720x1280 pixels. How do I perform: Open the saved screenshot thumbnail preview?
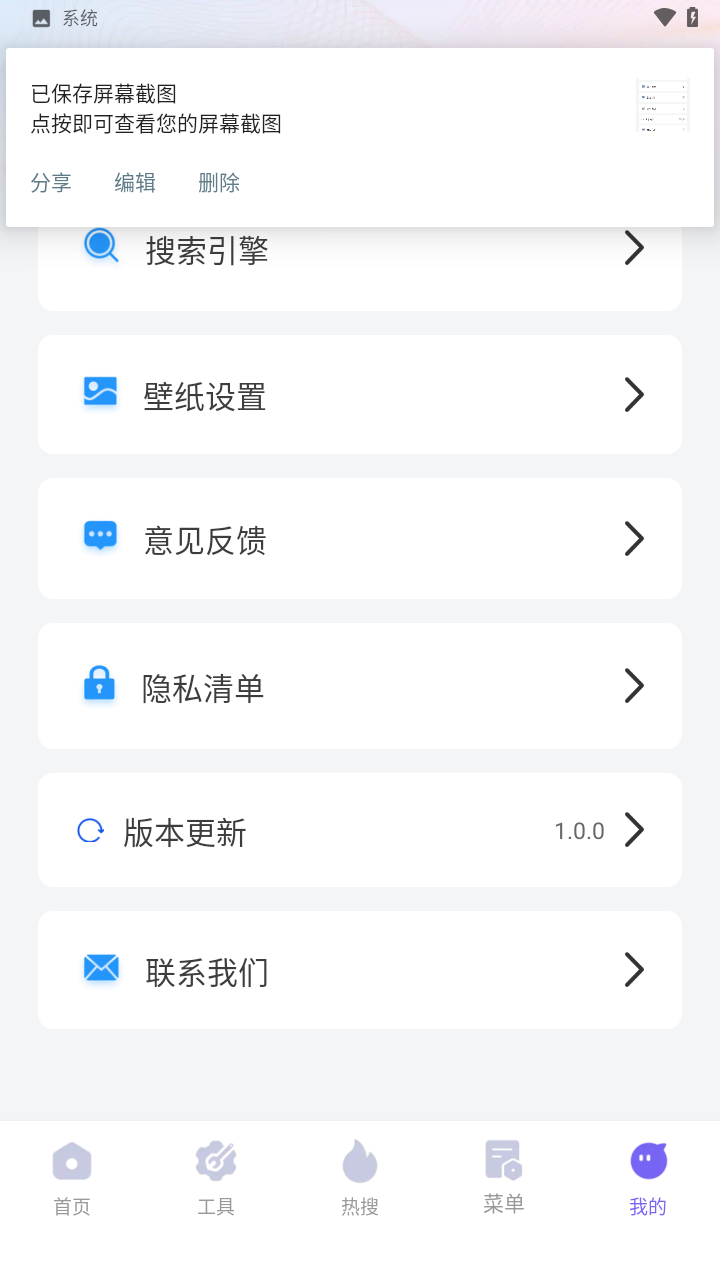coord(663,105)
